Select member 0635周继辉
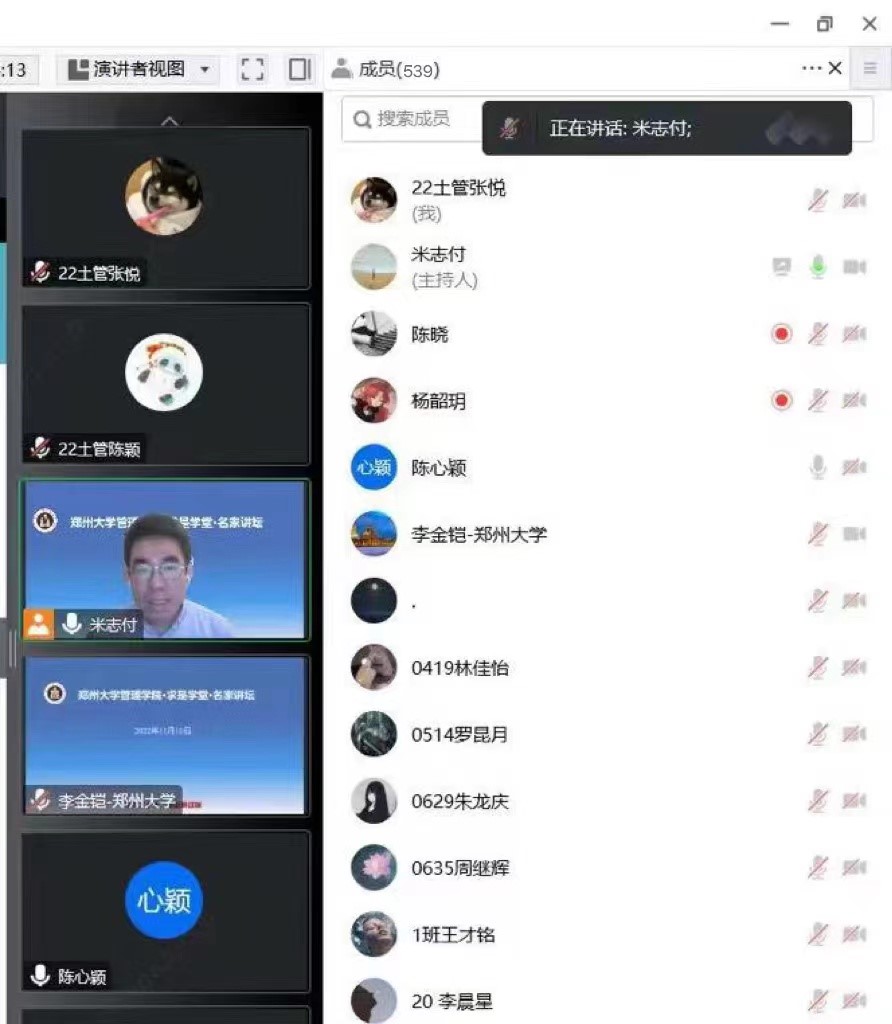 459,867
